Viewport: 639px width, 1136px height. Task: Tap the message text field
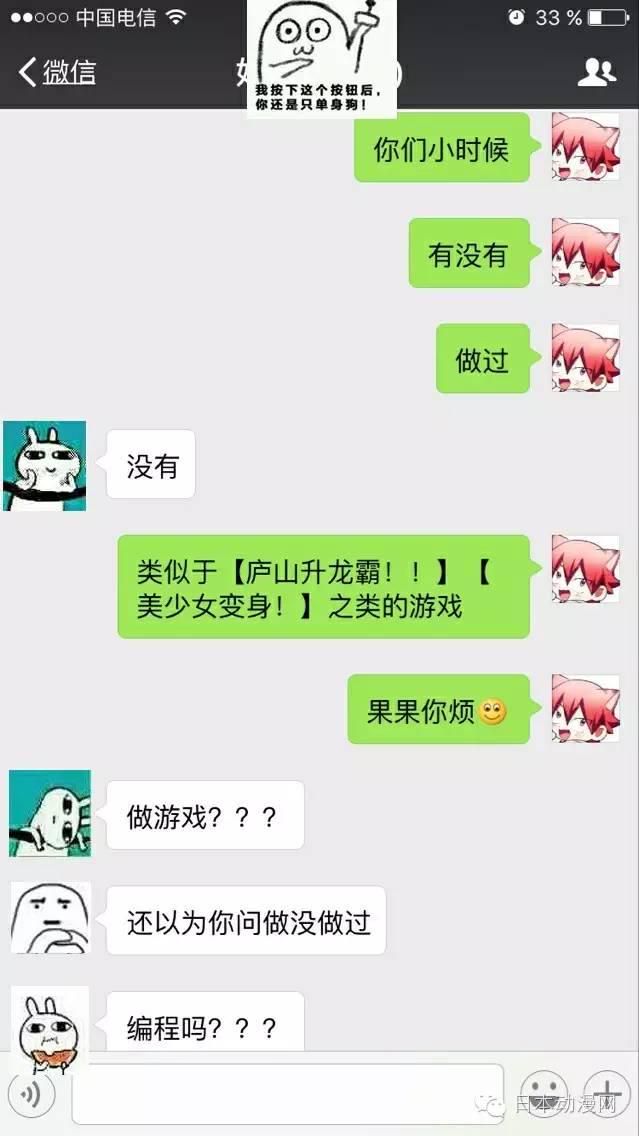288,1094
